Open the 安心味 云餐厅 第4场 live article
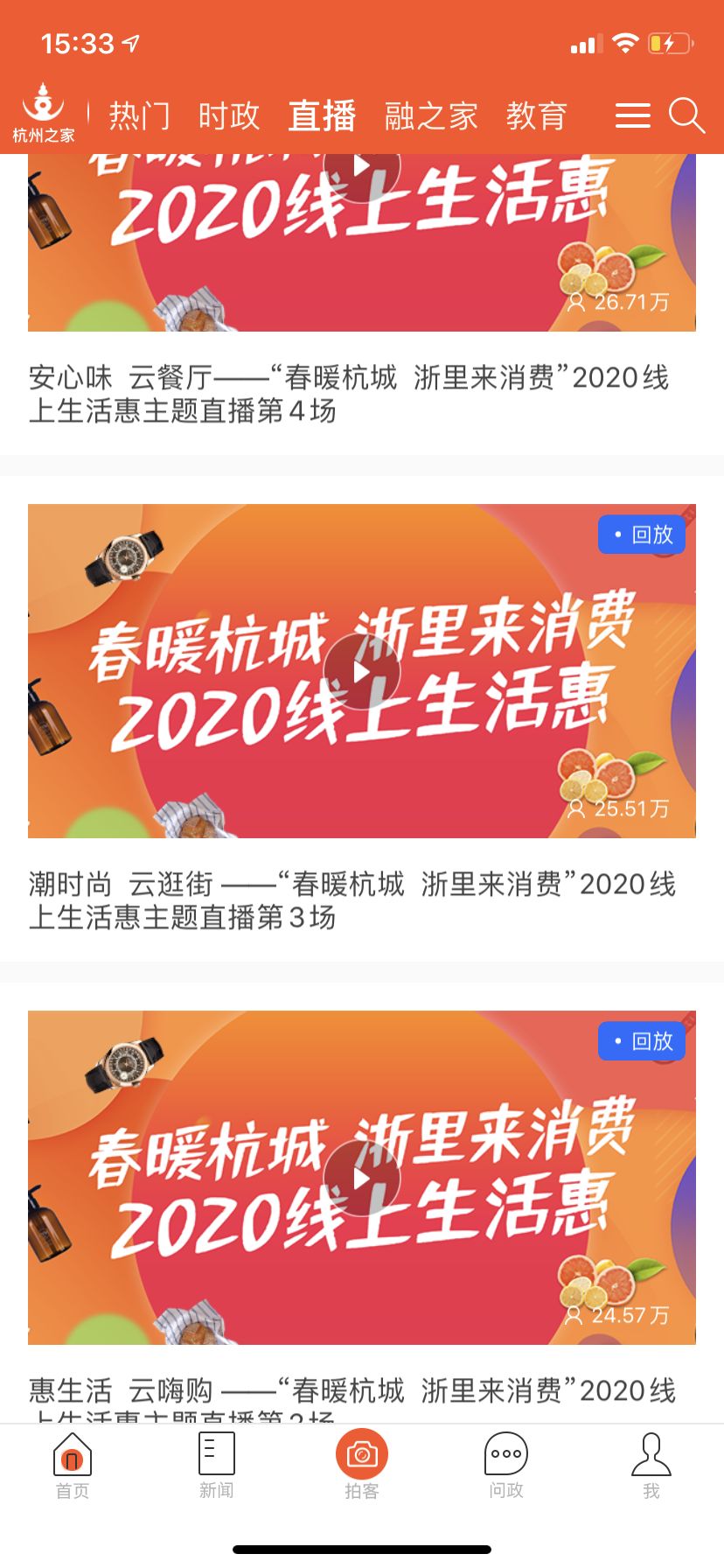The height and width of the screenshot is (1568, 724). [348, 394]
